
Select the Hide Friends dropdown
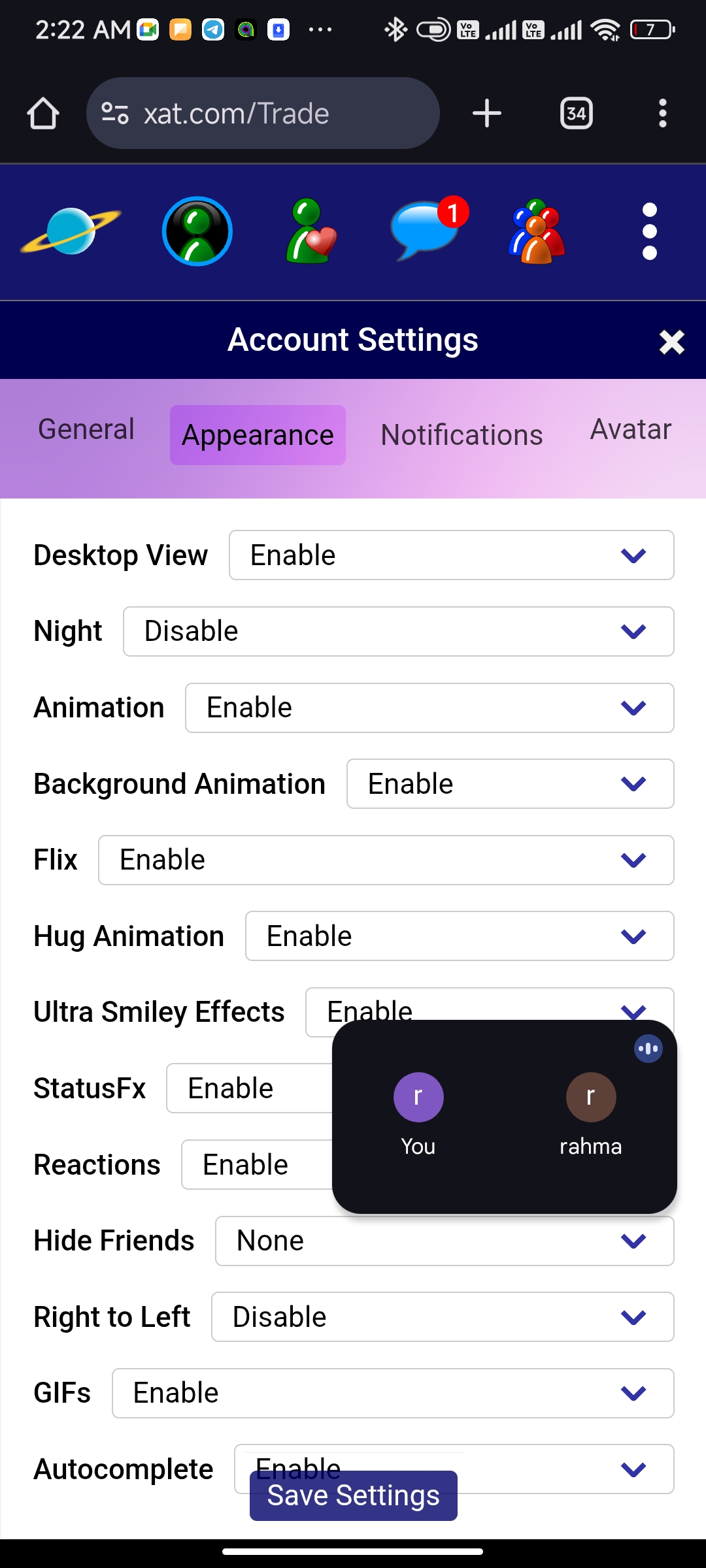tap(445, 1241)
